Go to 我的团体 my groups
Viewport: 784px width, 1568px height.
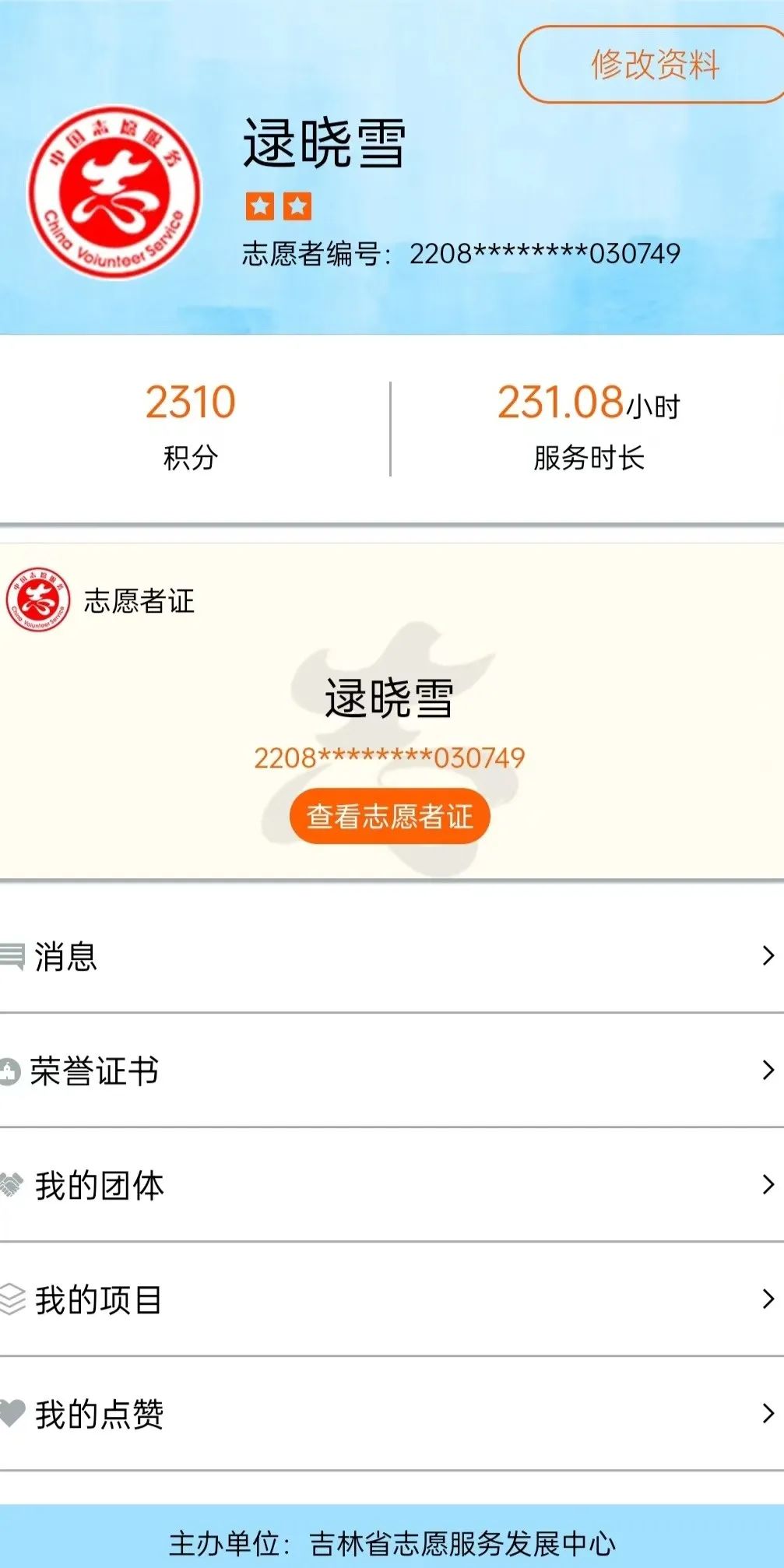coord(392,1185)
